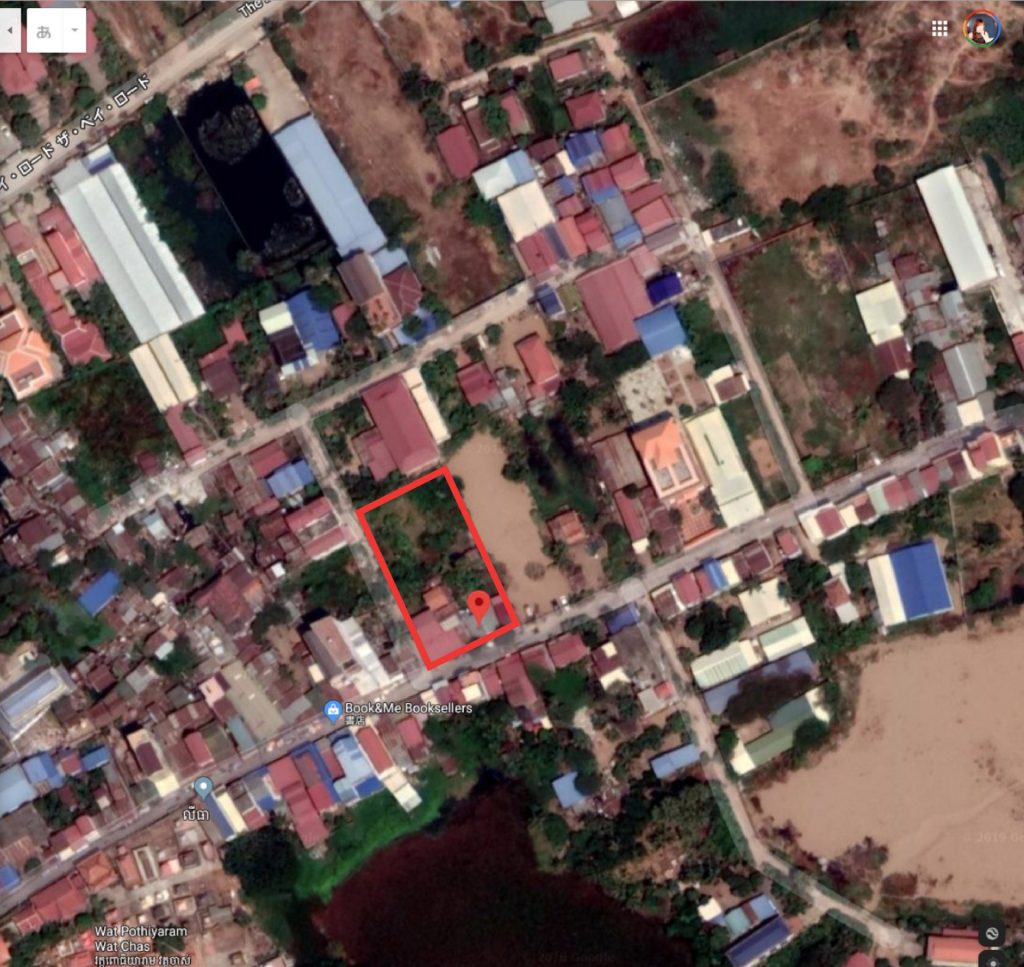Tap the red location pin
The width and height of the screenshot is (1024, 967).
pos(480,604)
